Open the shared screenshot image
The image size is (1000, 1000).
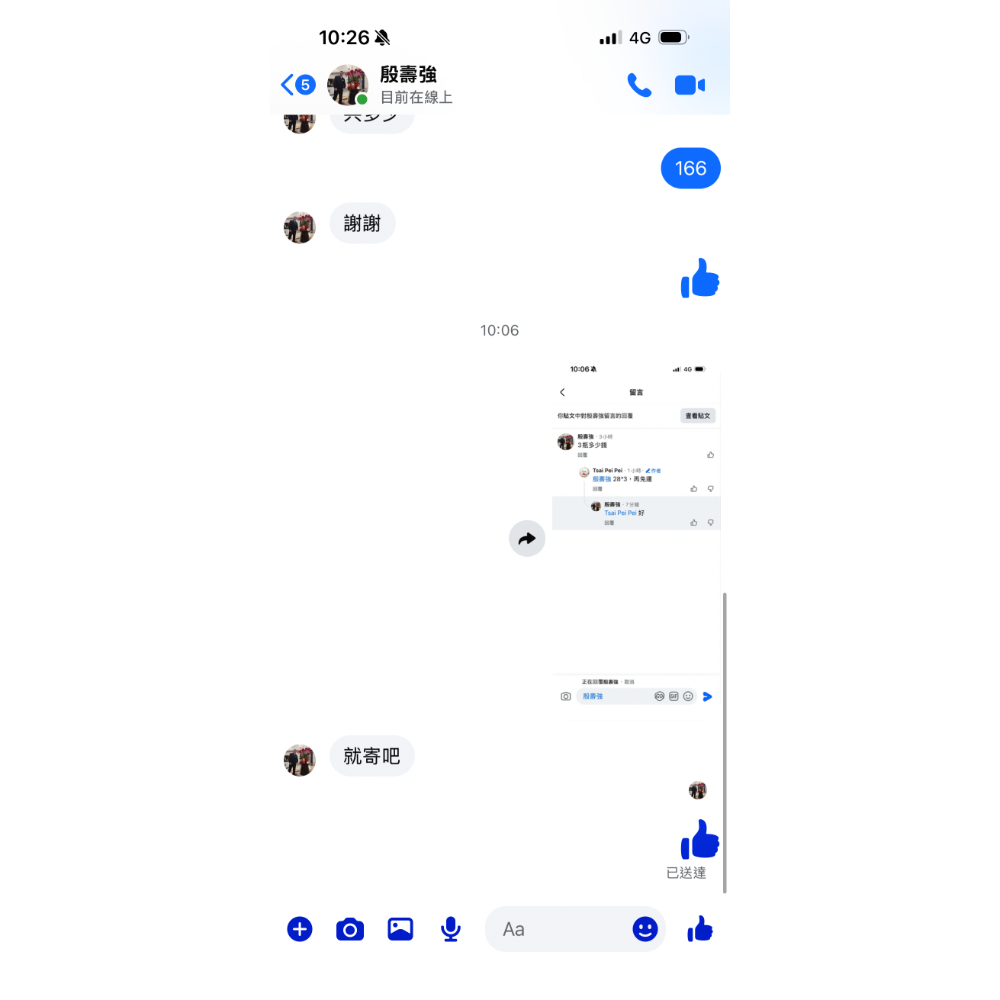tap(636, 540)
